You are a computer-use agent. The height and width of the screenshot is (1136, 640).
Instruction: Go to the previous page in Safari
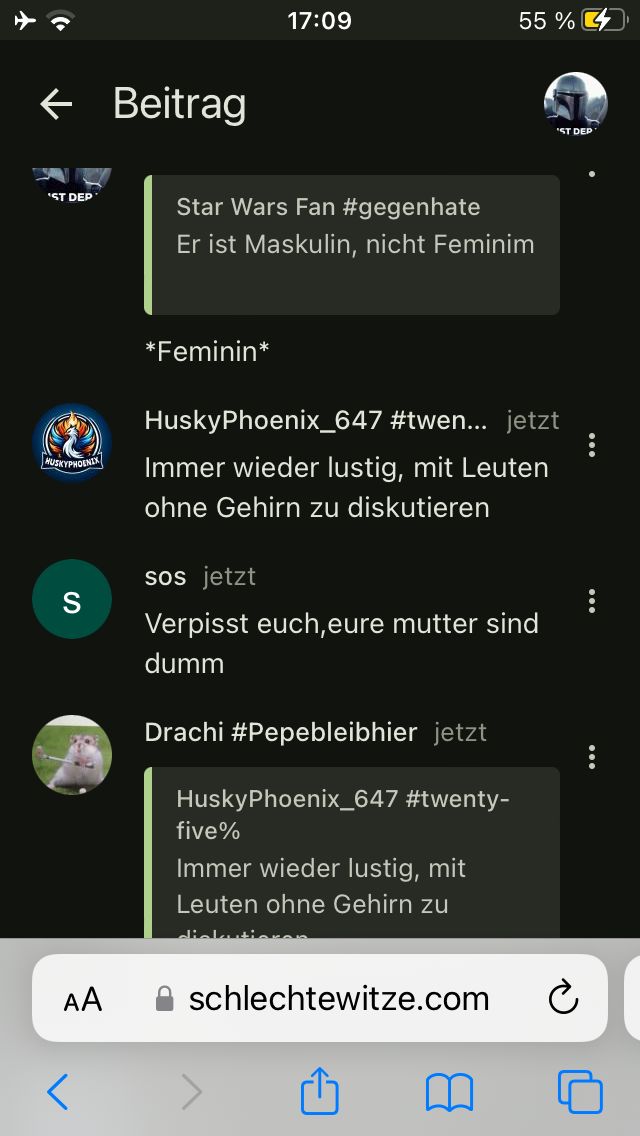click(x=58, y=1092)
